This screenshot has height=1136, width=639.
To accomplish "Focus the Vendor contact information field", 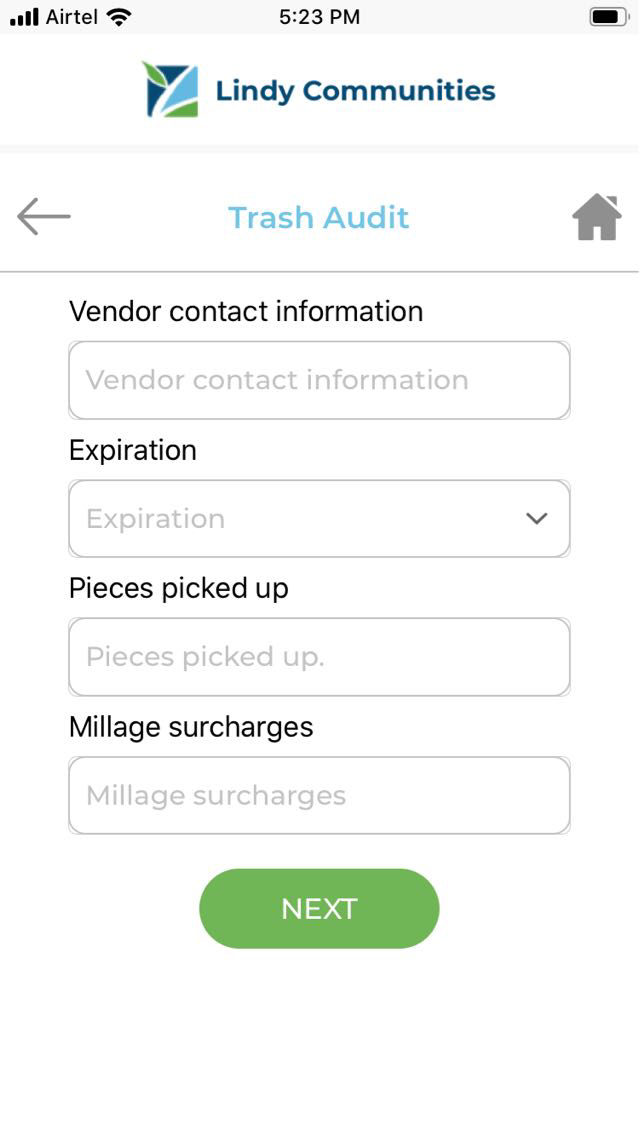I will coord(319,380).
